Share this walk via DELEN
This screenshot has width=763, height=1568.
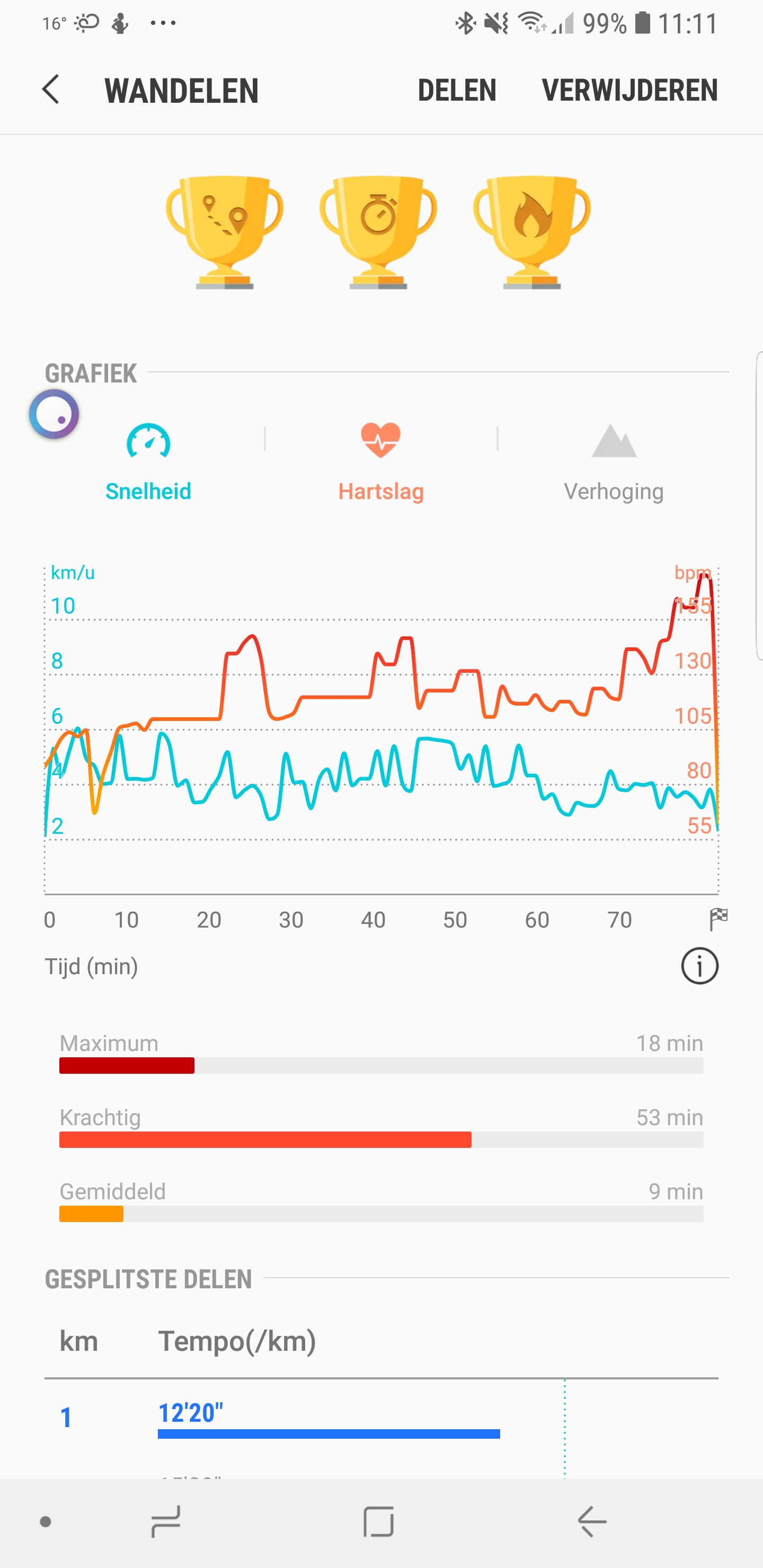click(457, 90)
